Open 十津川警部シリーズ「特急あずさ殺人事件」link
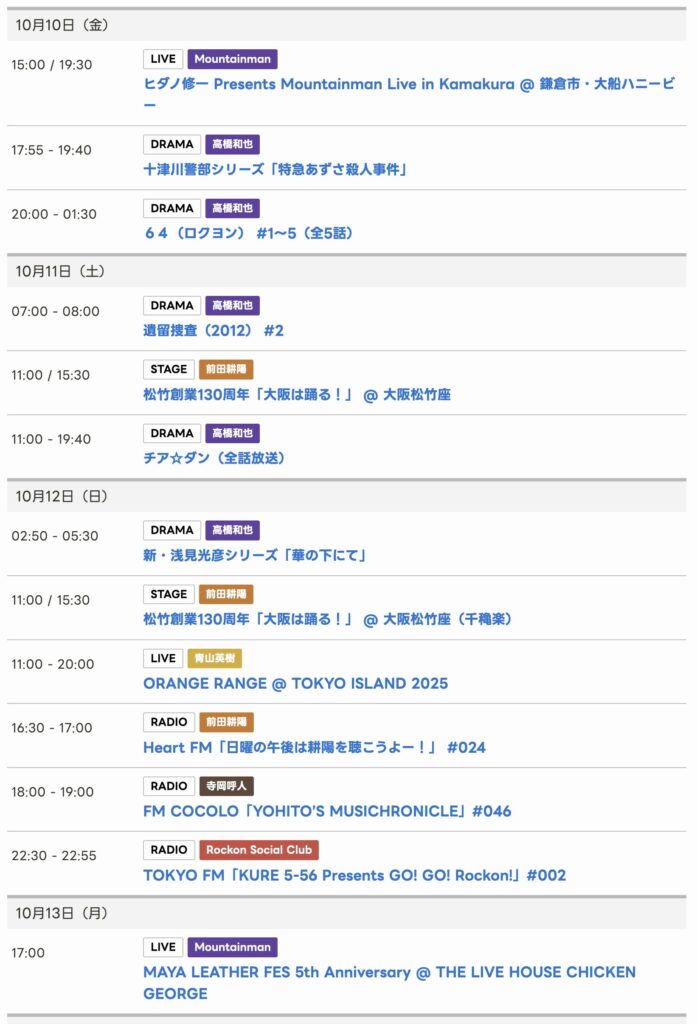The image size is (697, 1024). [x=275, y=169]
